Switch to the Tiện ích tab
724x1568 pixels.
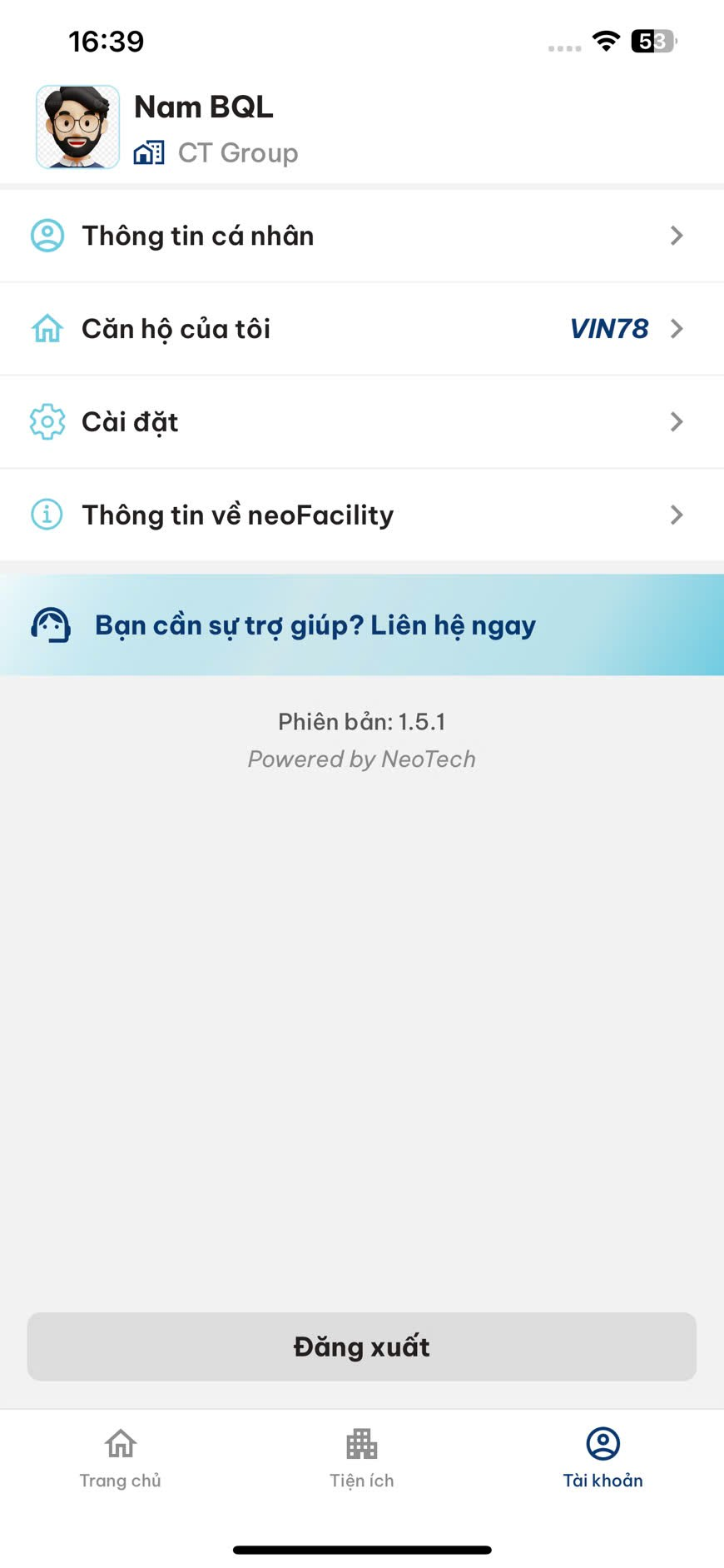point(362,1459)
